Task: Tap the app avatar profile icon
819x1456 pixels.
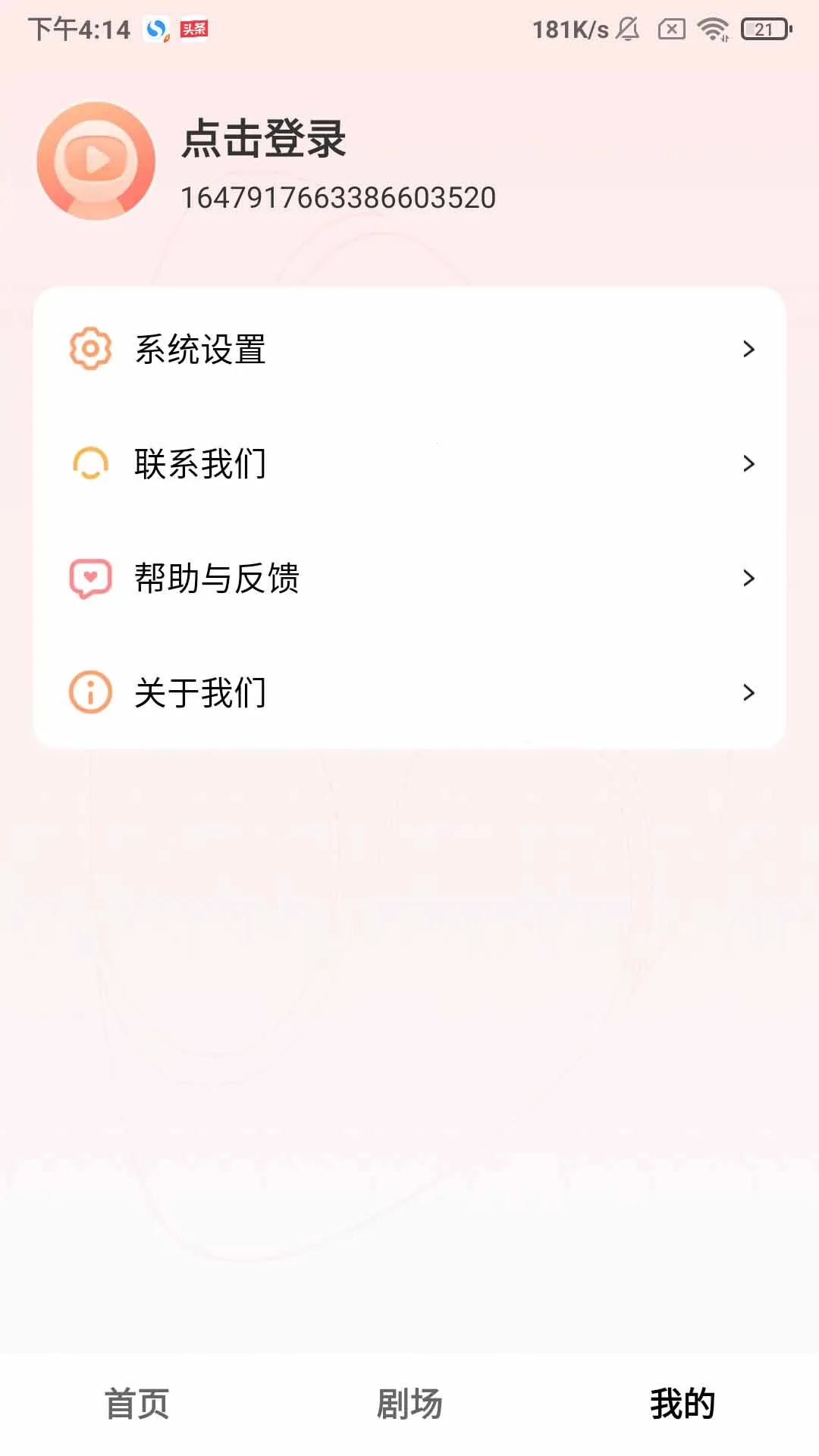Action: (94, 161)
